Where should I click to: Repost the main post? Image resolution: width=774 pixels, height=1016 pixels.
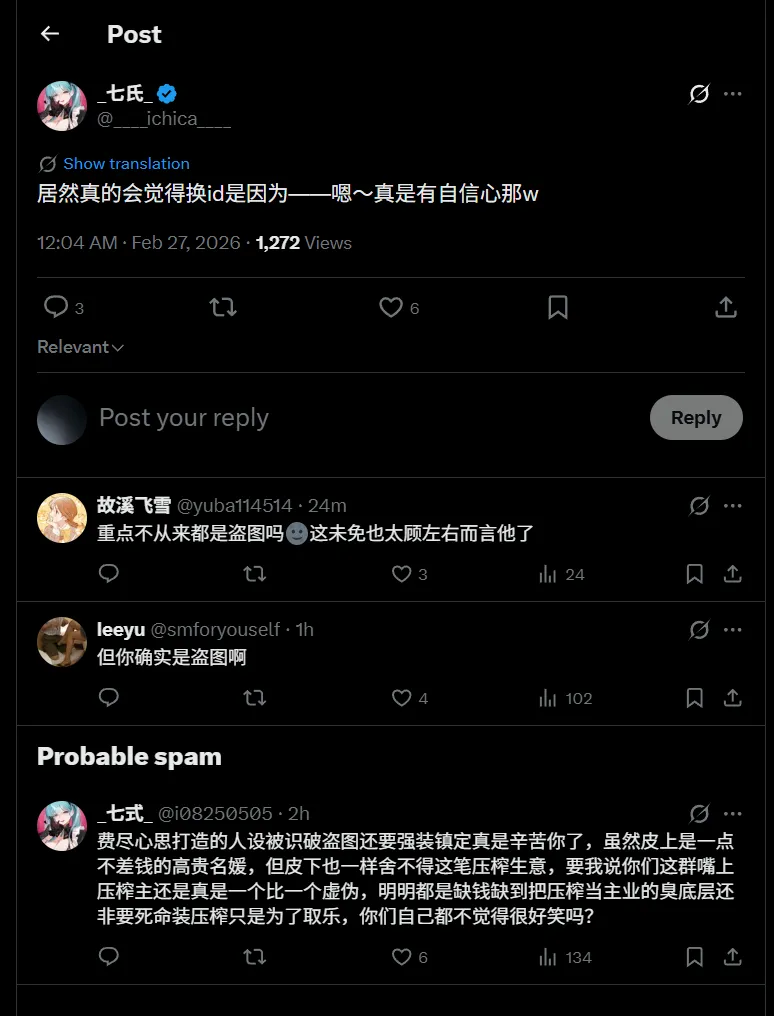click(x=223, y=307)
